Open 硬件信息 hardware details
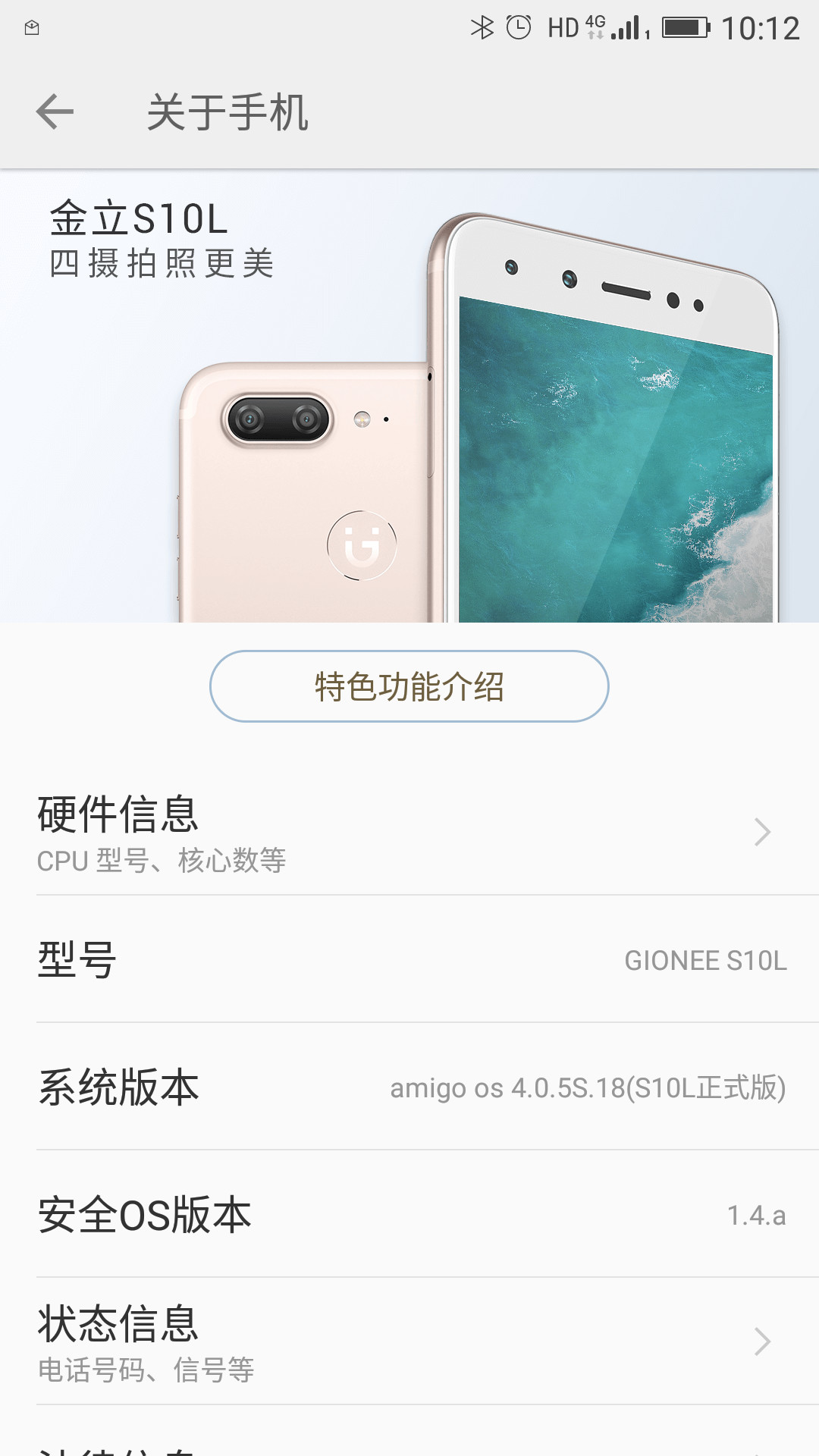The height and width of the screenshot is (1456, 819). pos(409,832)
